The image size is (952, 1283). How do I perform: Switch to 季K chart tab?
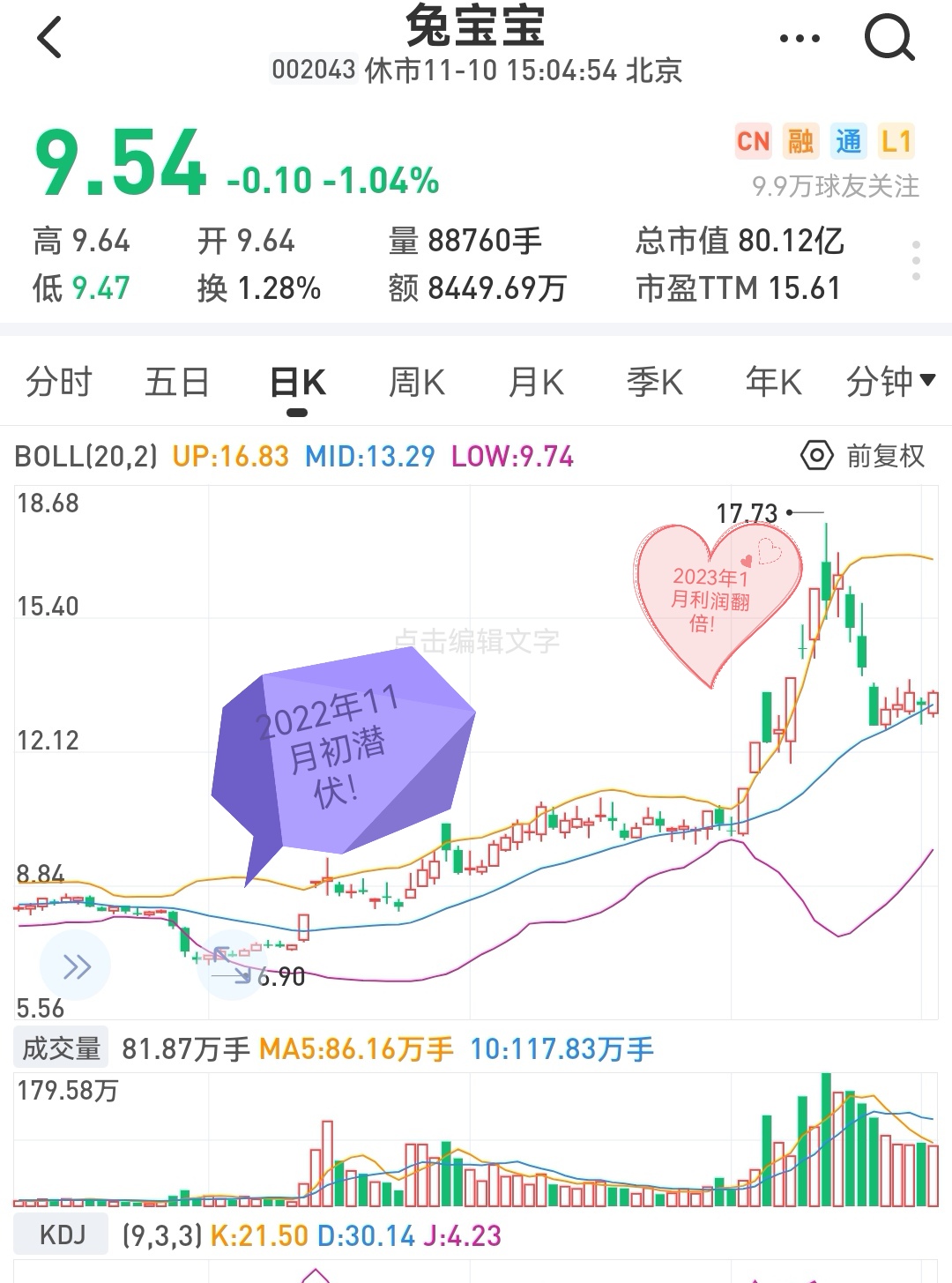(x=654, y=383)
